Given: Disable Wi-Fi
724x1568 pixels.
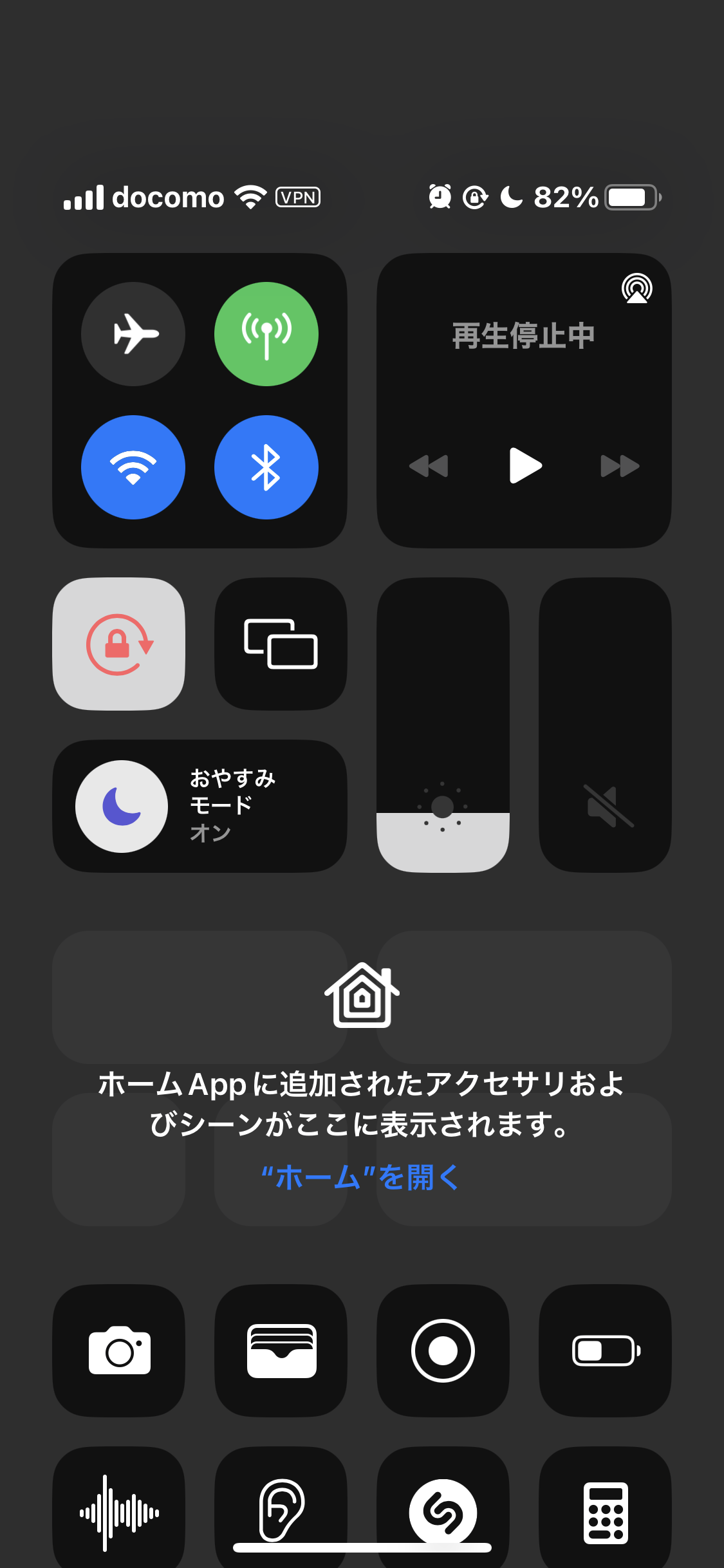Looking at the screenshot, I should tap(133, 467).
